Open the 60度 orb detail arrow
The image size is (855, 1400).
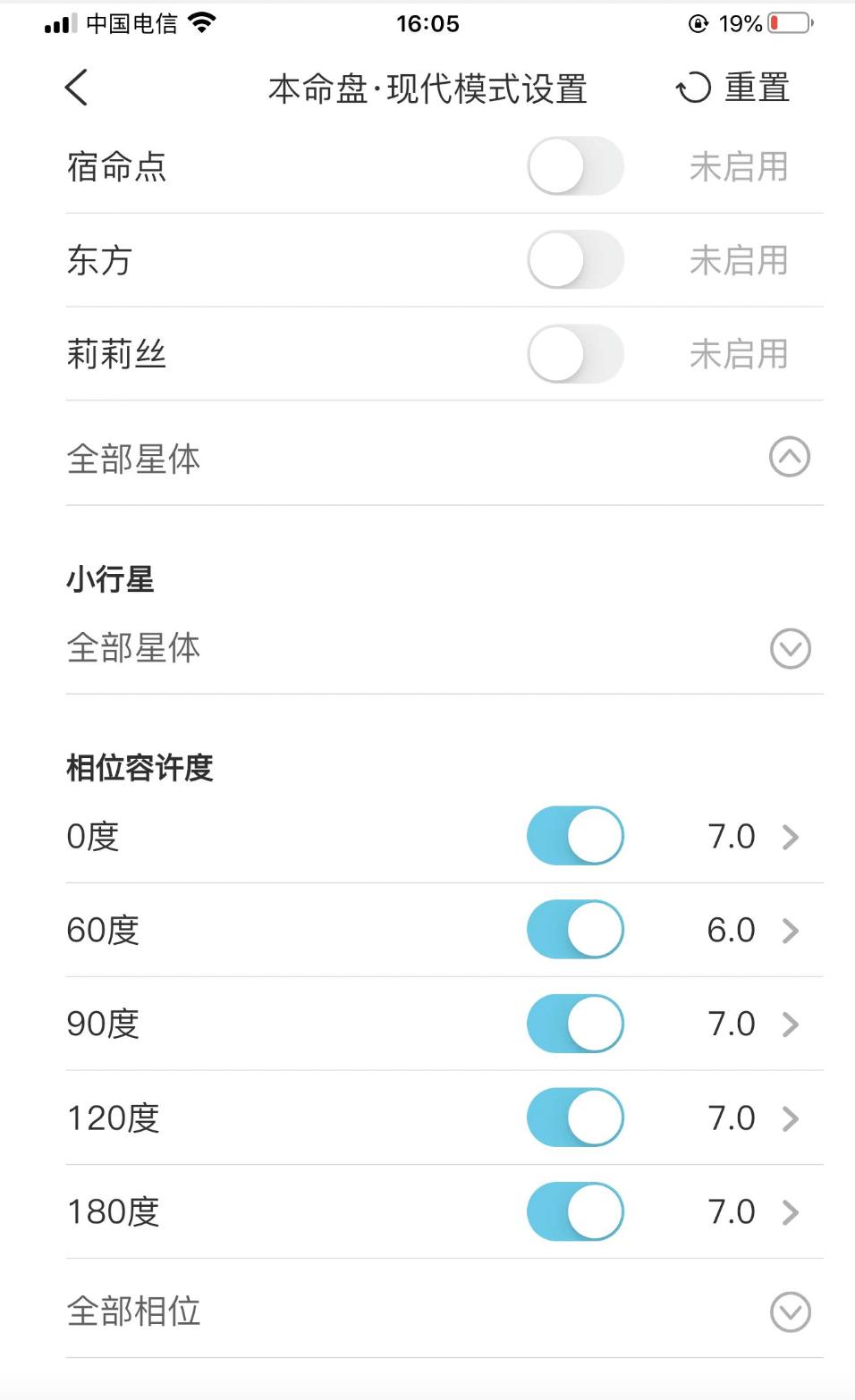click(791, 931)
